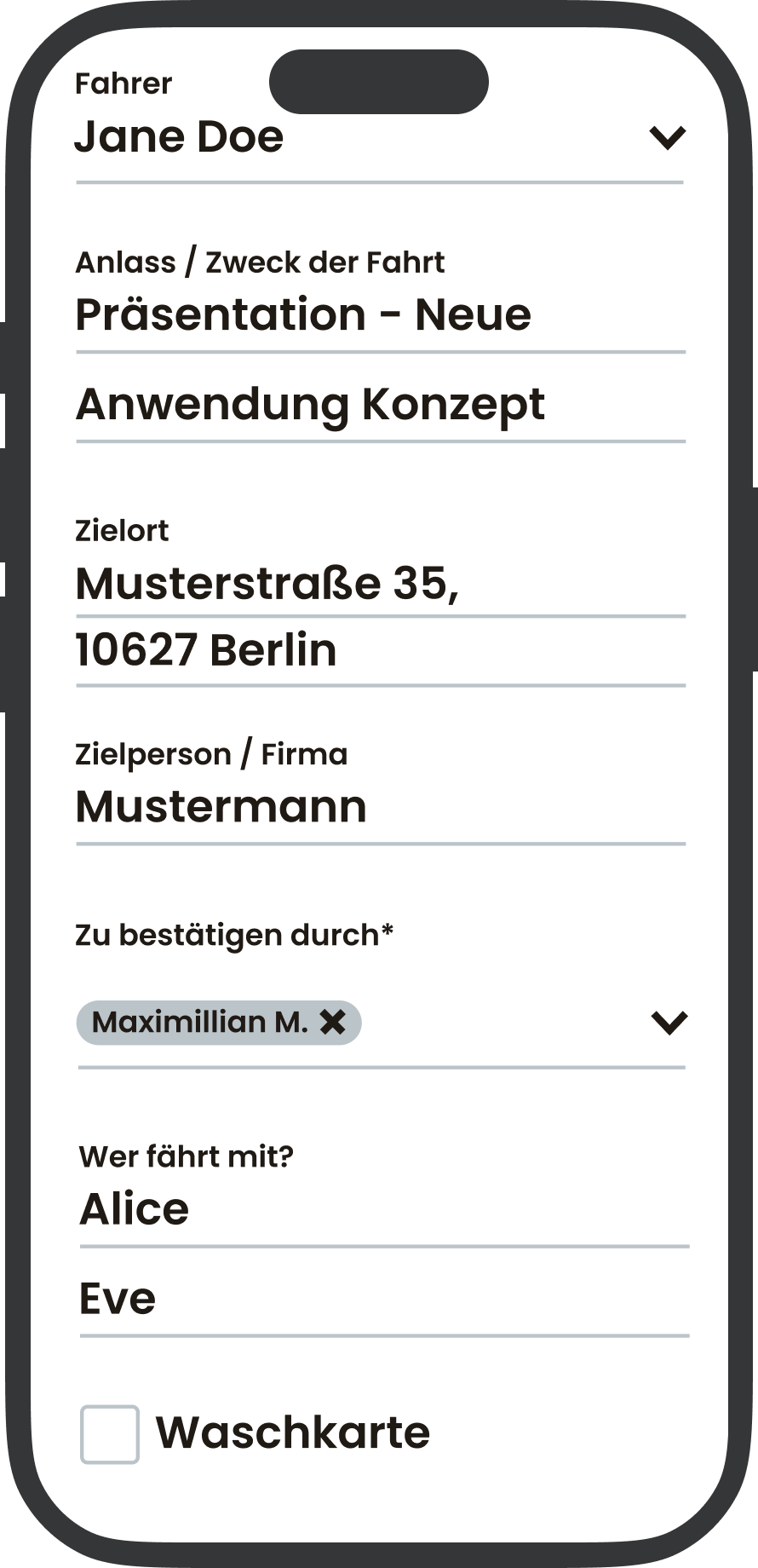Edit passenger field Alice
The width and height of the screenshot is (758, 1568).
[x=383, y=1209]
